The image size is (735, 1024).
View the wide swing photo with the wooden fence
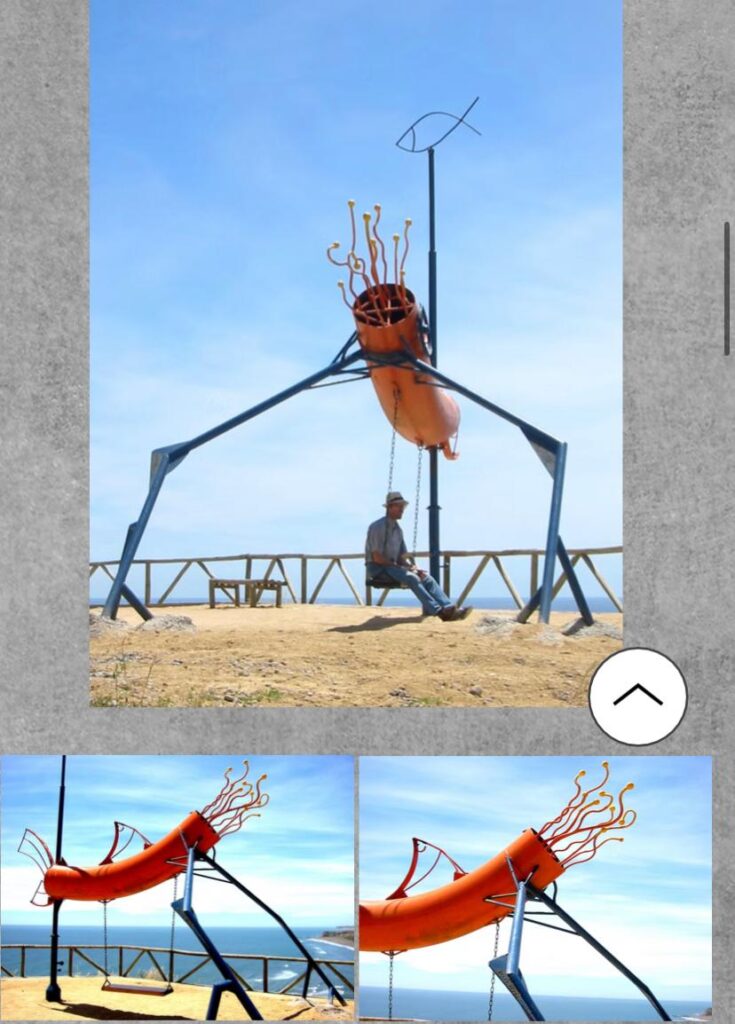[177, 888]
